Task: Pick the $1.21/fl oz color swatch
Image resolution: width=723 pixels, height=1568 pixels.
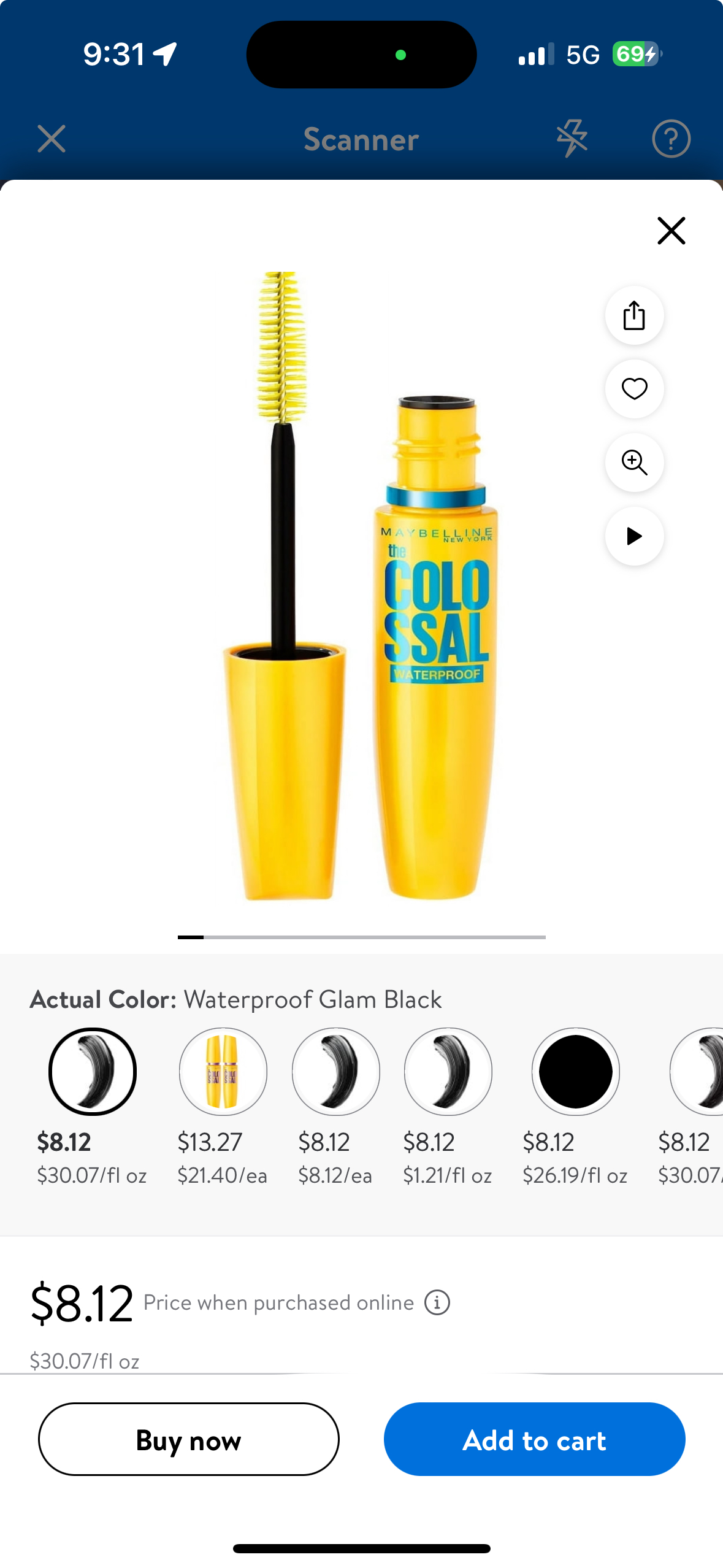Action: [448, 1072]
